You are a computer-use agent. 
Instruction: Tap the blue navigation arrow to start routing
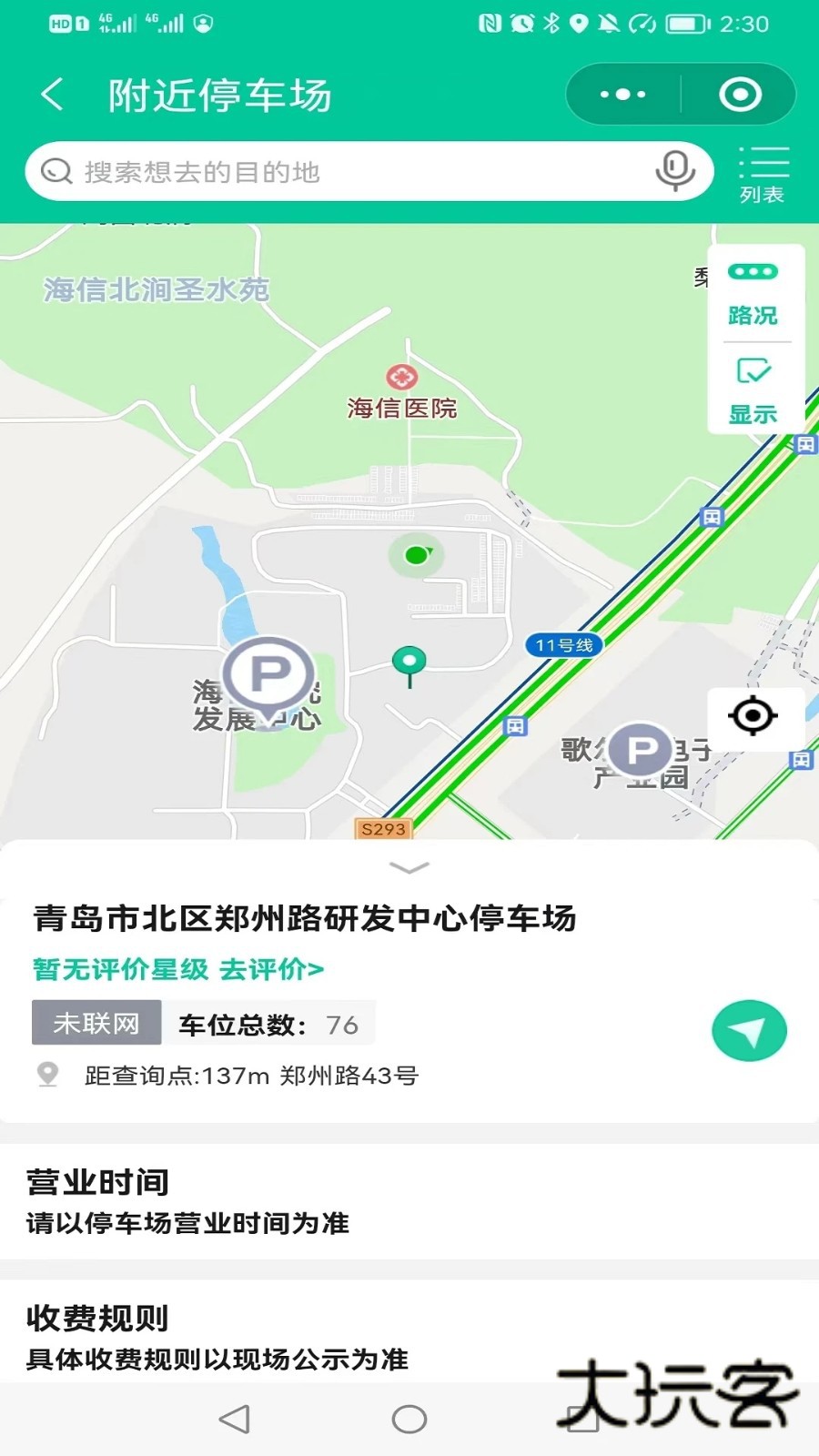point(748,1028)
